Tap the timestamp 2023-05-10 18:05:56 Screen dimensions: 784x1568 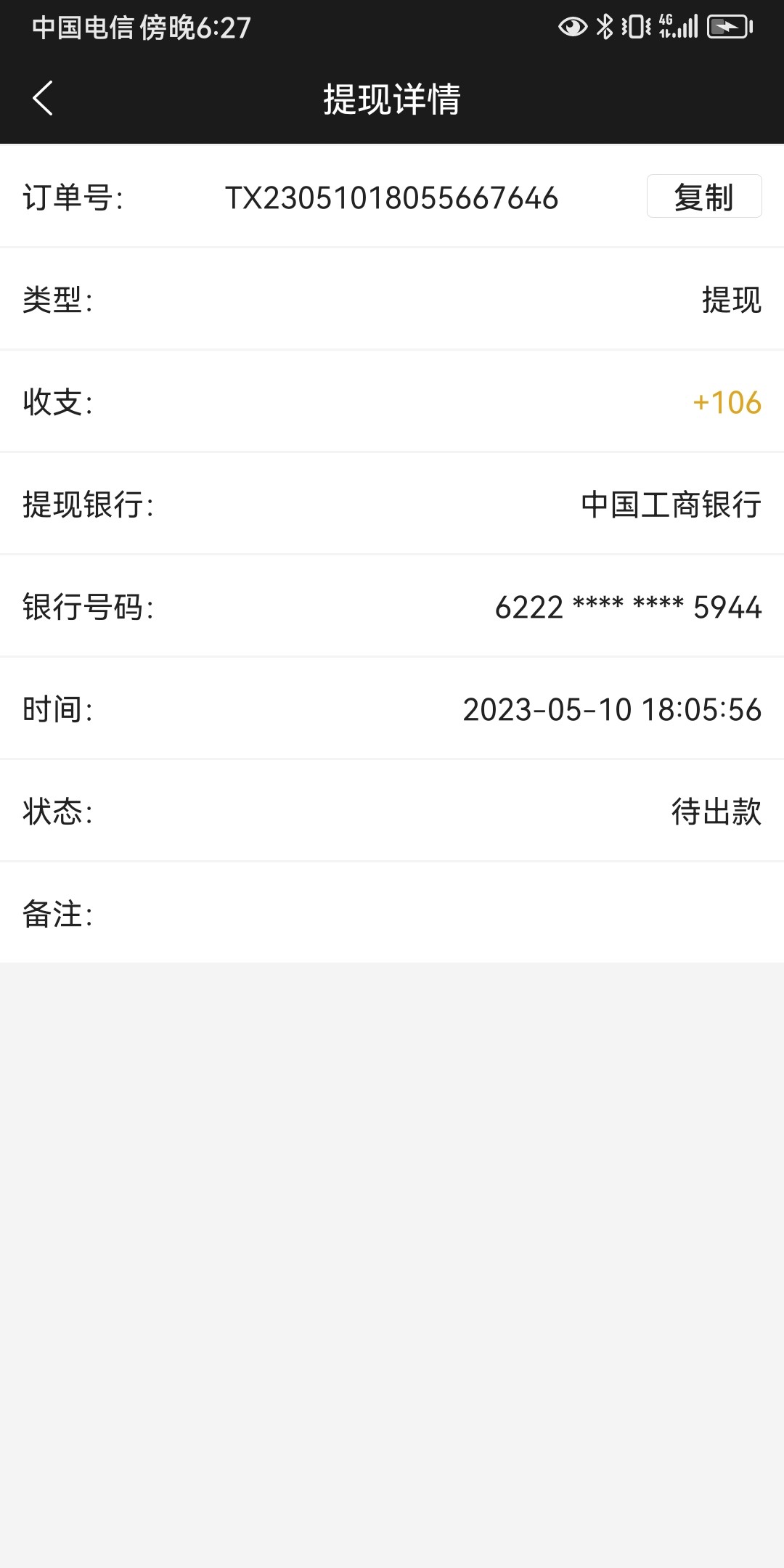[612, 710]
